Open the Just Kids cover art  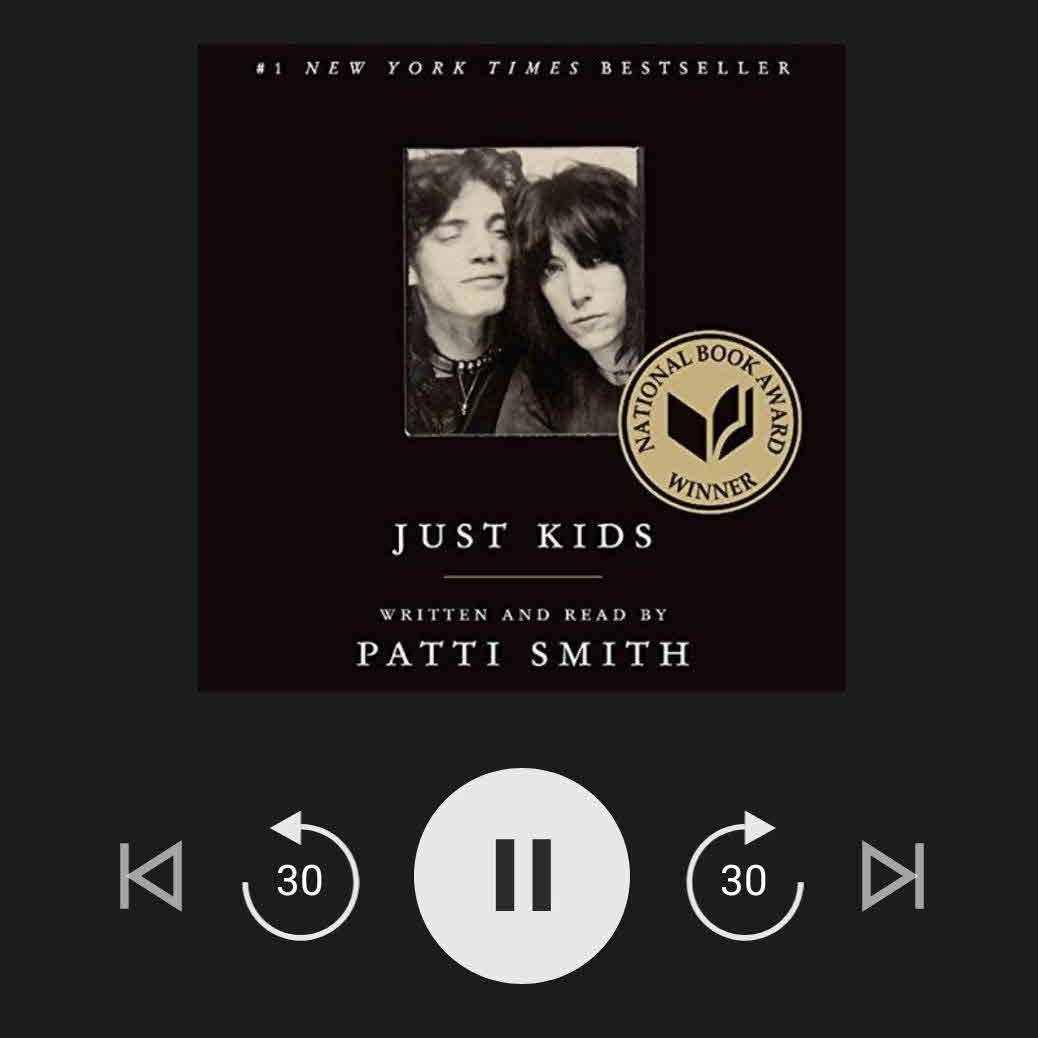pos(521,367)
